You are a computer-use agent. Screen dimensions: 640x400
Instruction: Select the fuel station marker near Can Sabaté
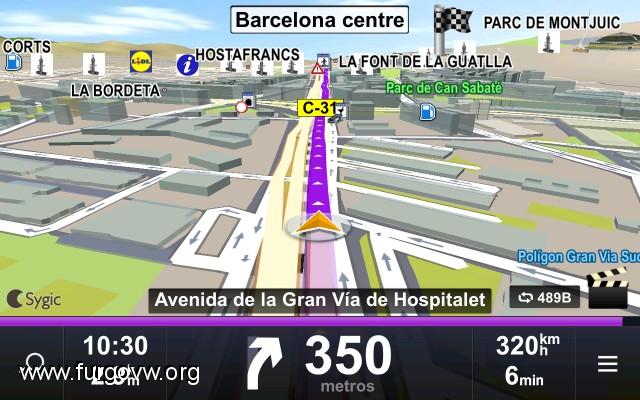click(x=428, y=112)
